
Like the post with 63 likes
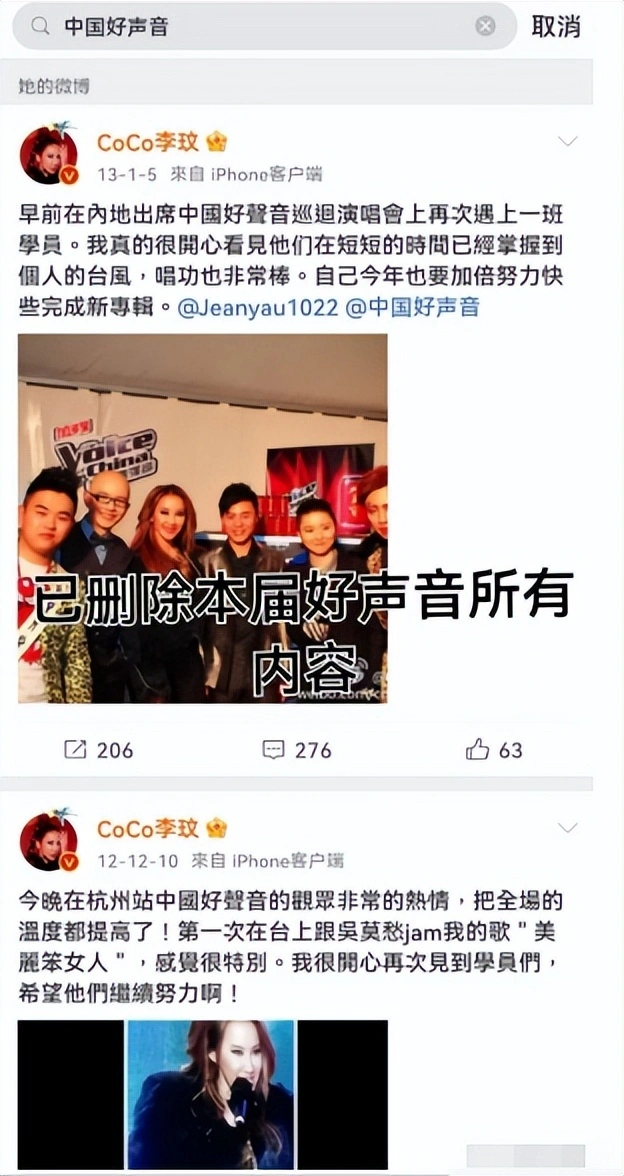pos(494,750)
